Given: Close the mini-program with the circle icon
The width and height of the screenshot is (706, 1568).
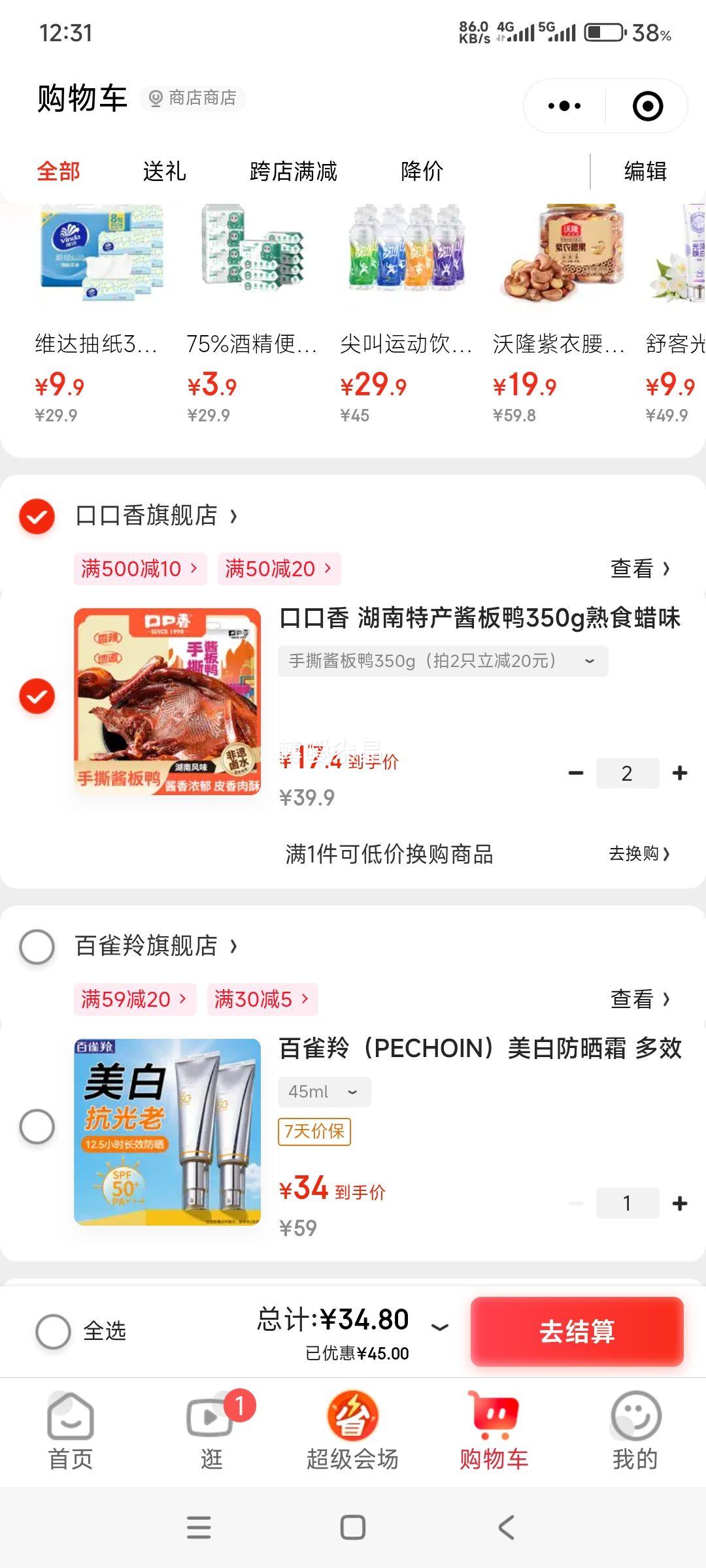Looking at the screenshot, I should [x=648, y=106].
